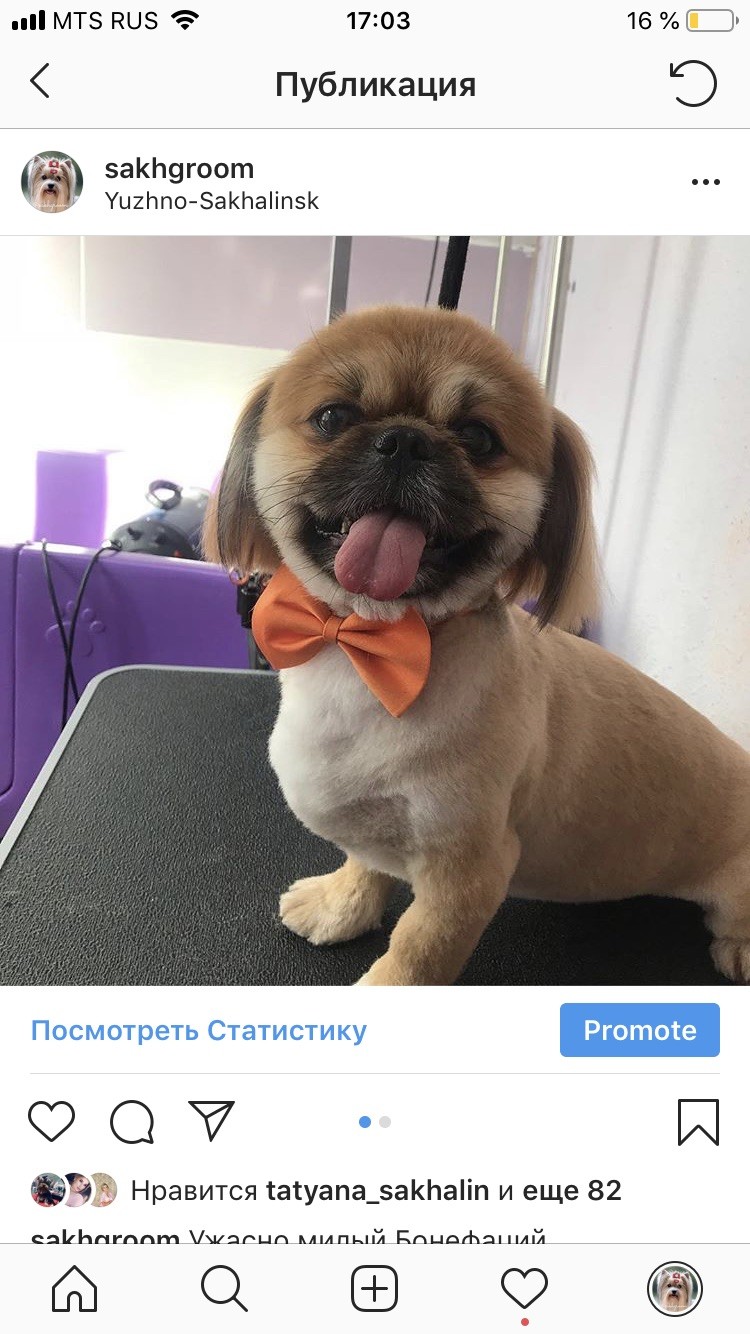Open the post's three-dot options menu
750x1334 pixels.
[705, 182]
